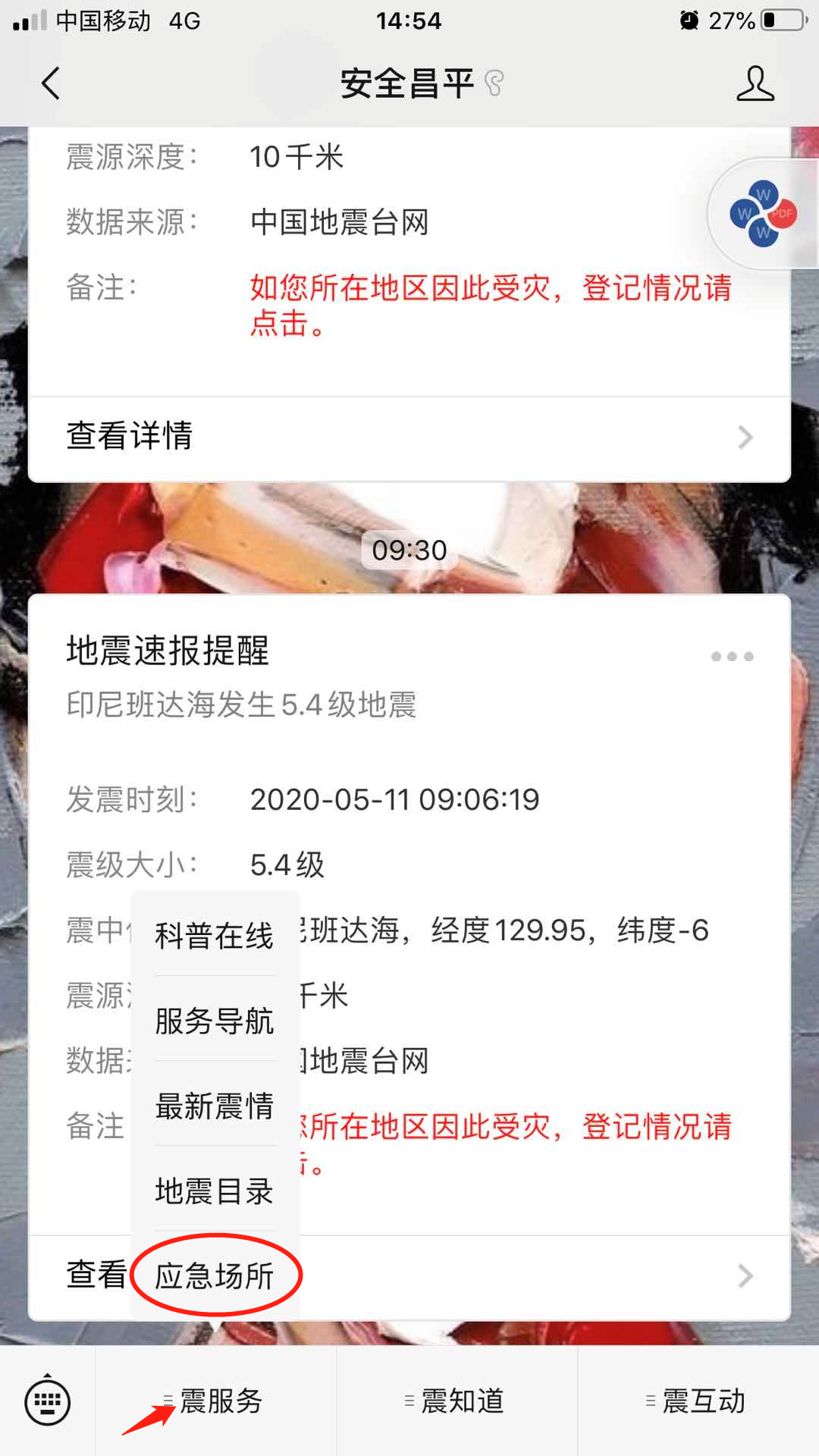
Task: Tap the red 登记情况请点击 link in upper card
Action: pyautogui.click(x=490, y=305)
